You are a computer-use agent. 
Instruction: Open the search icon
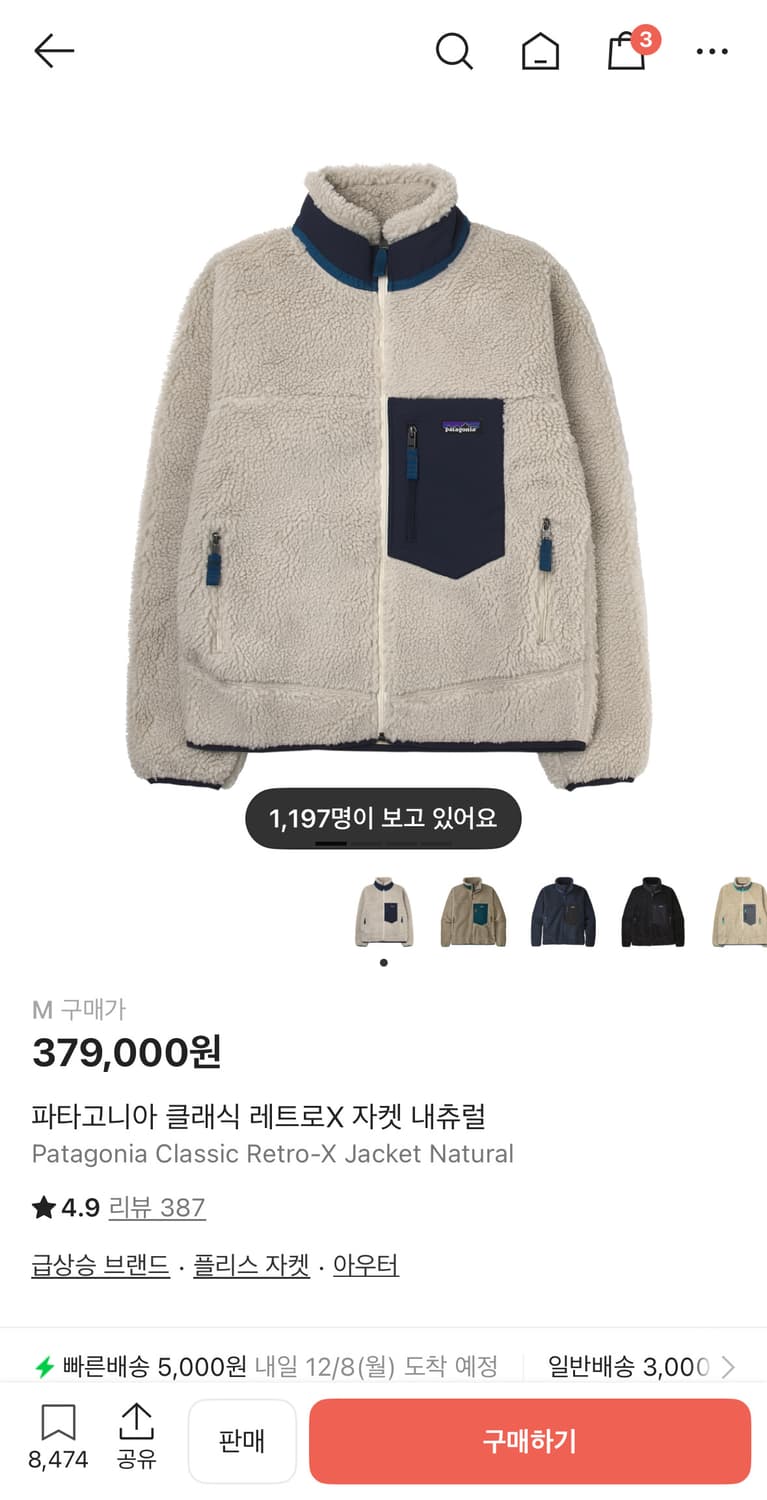click(x=455, y=51)
